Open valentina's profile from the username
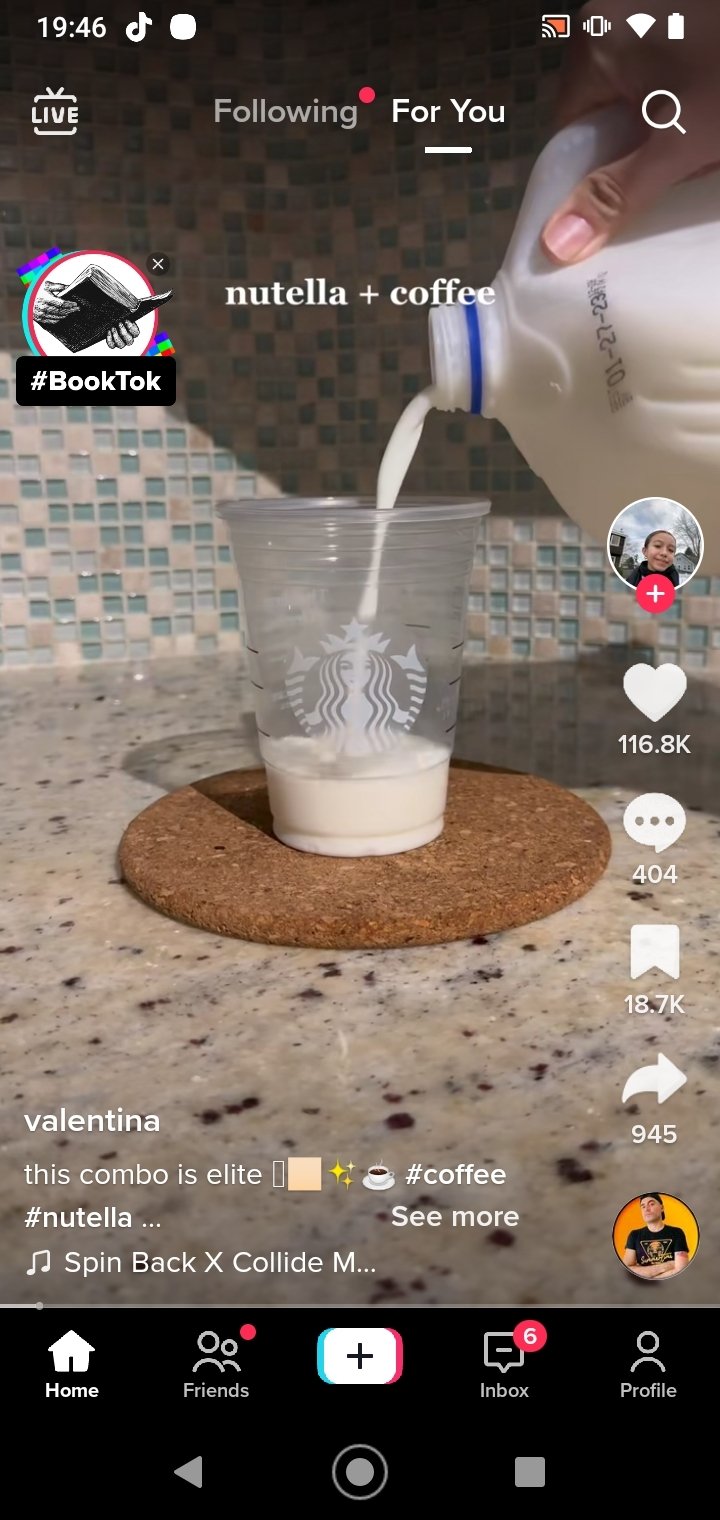The image size is (720, 1520). click(x=92, y=1120)
